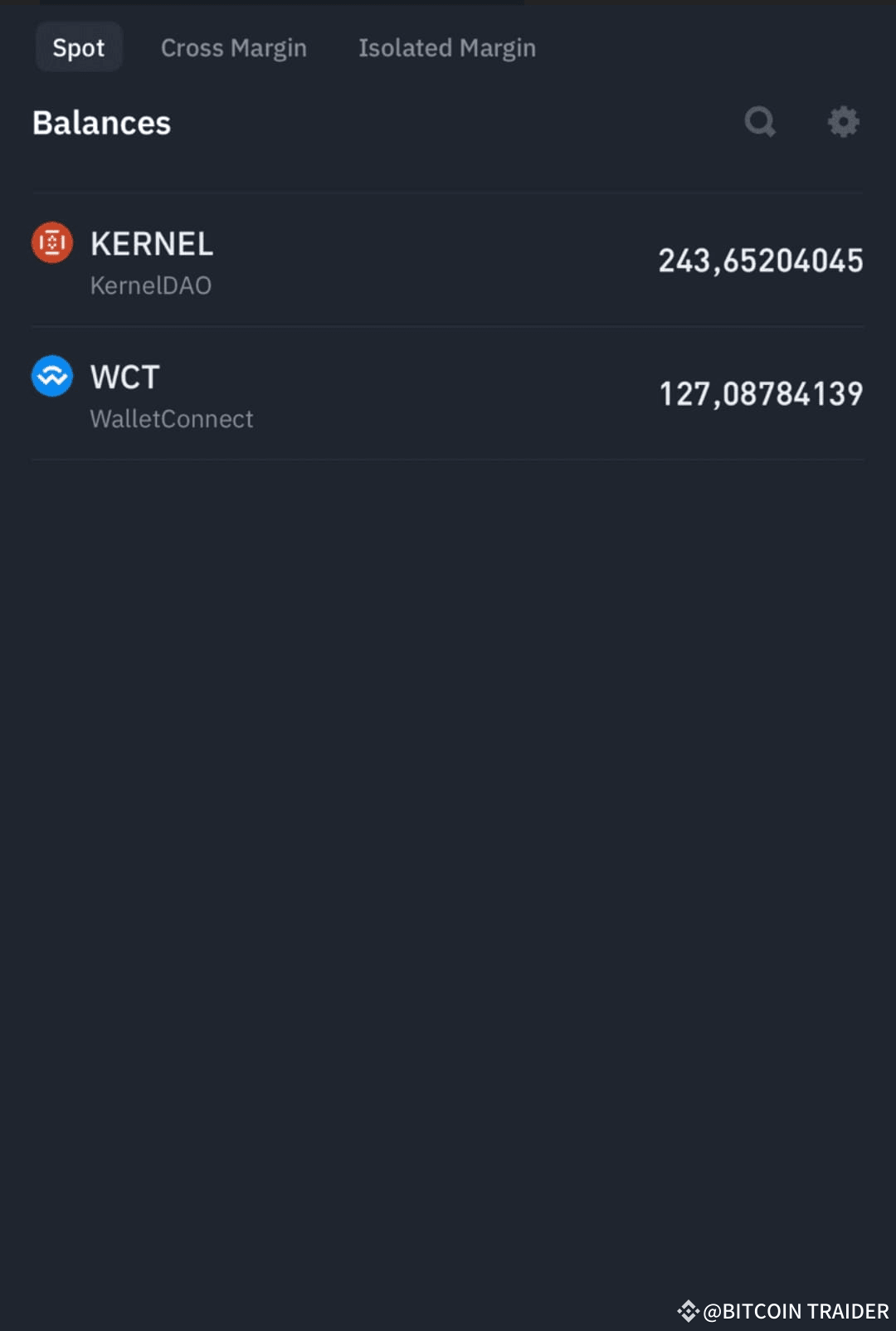896x1331 pixels.
Task: Tap the divider under the WCT row
Action: (448, 457)
